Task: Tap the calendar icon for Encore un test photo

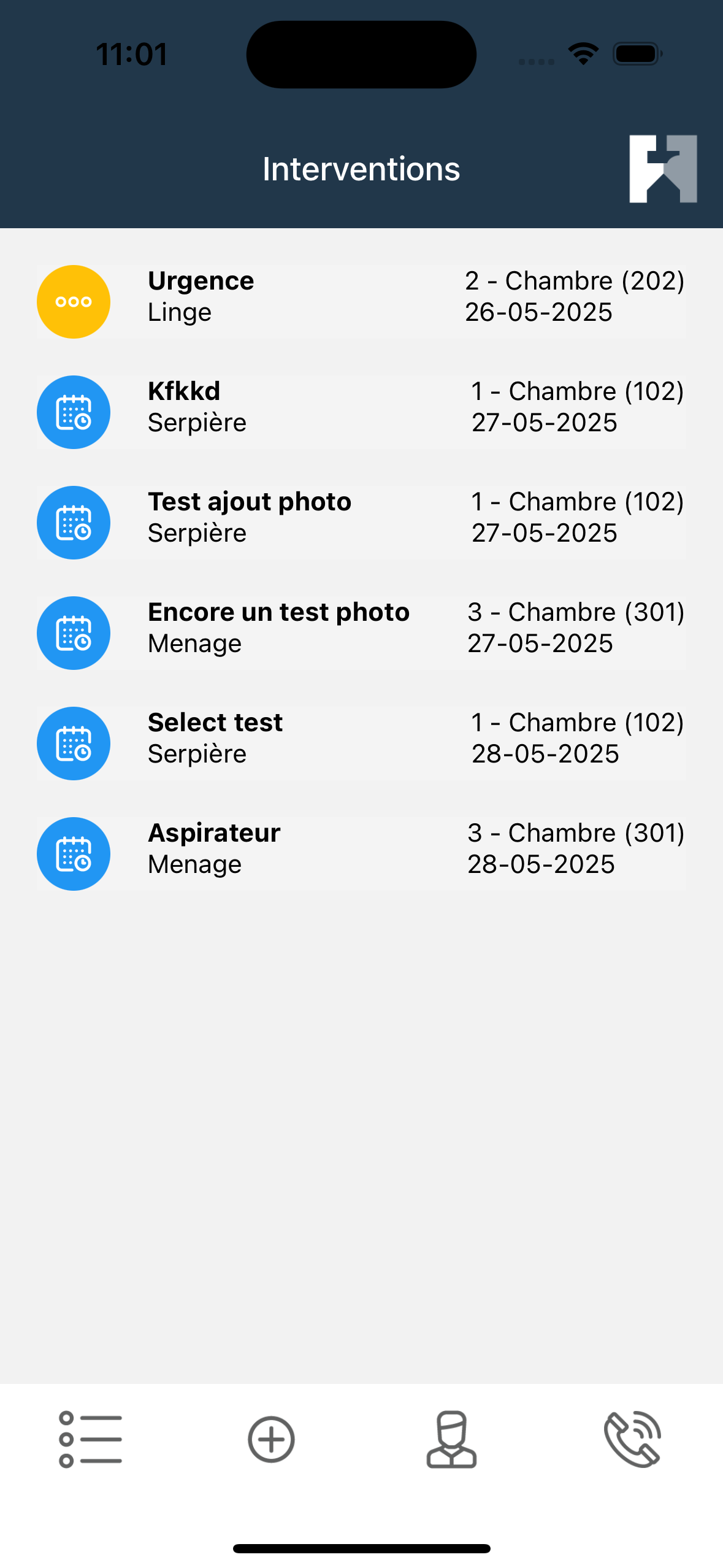Action: click(x=74, y=632)
